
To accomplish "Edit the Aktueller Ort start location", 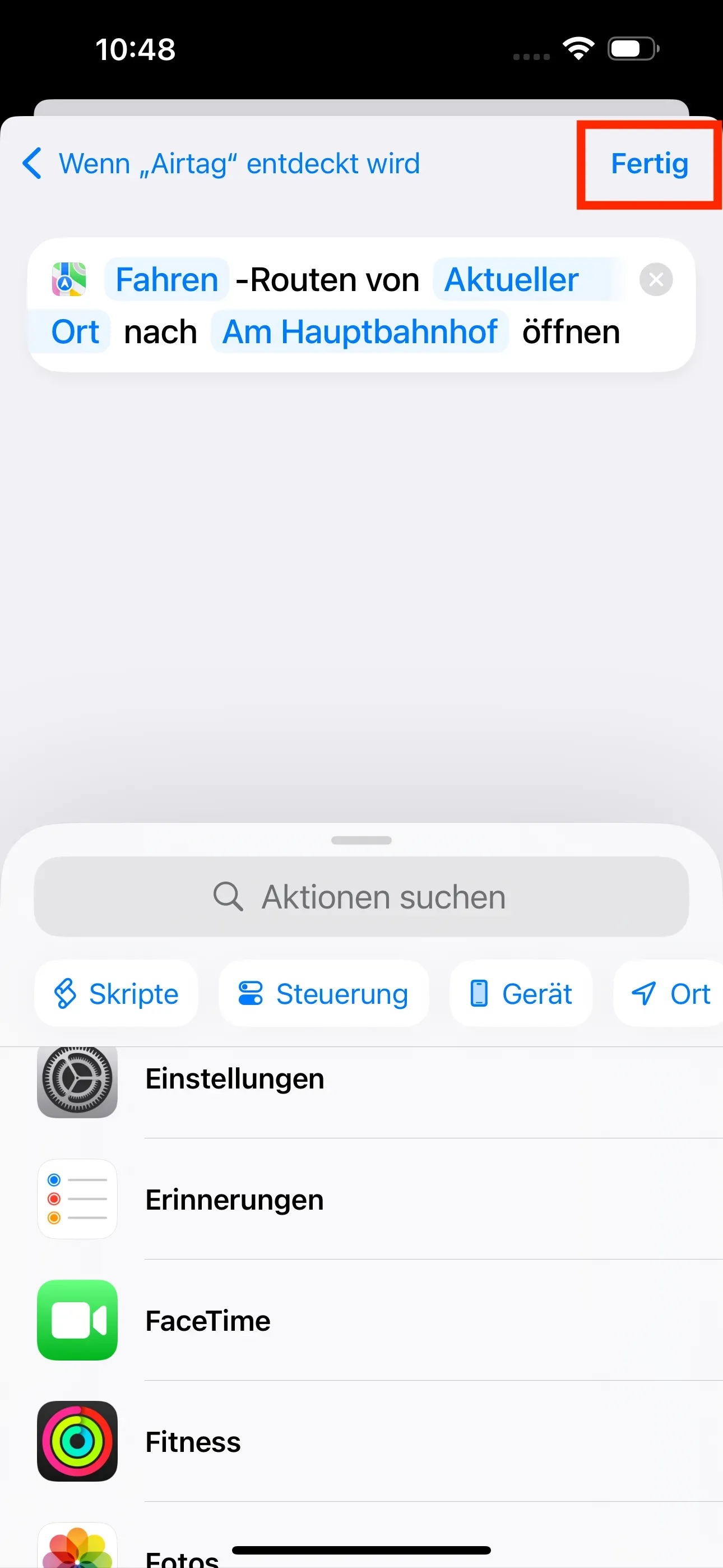I will 511,280.
